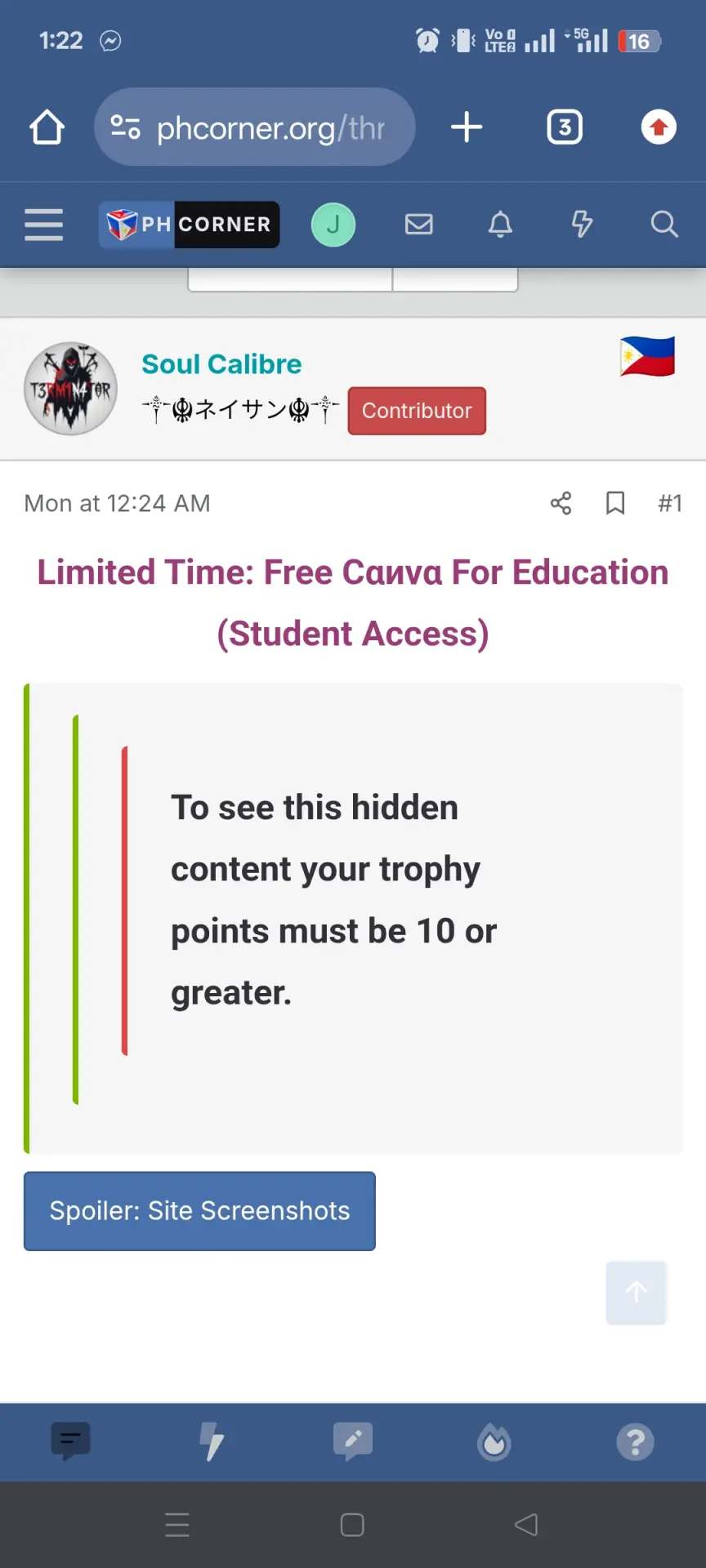Share this post
The width and height of the screenshot is (706, 1568).
(x=561, y=503)
